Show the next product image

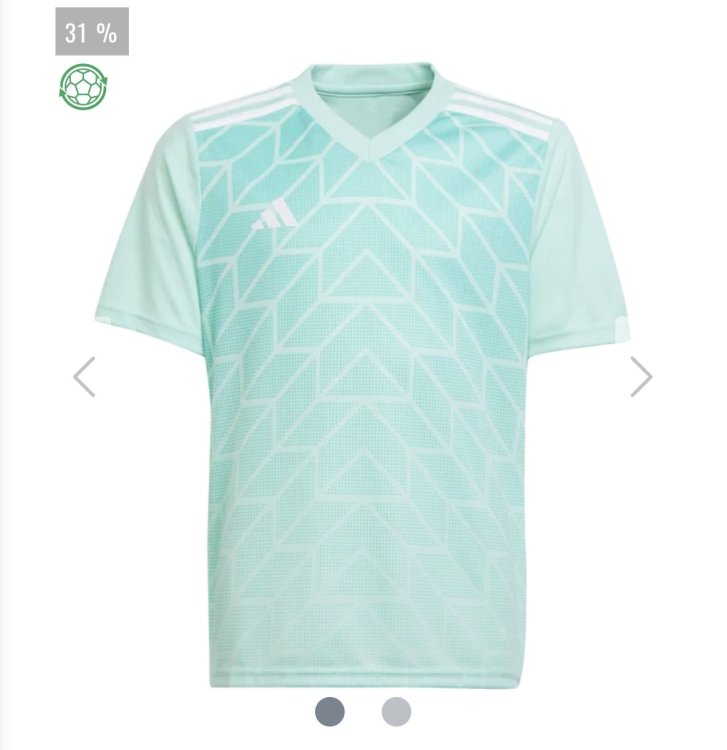(x=641, y=377)
